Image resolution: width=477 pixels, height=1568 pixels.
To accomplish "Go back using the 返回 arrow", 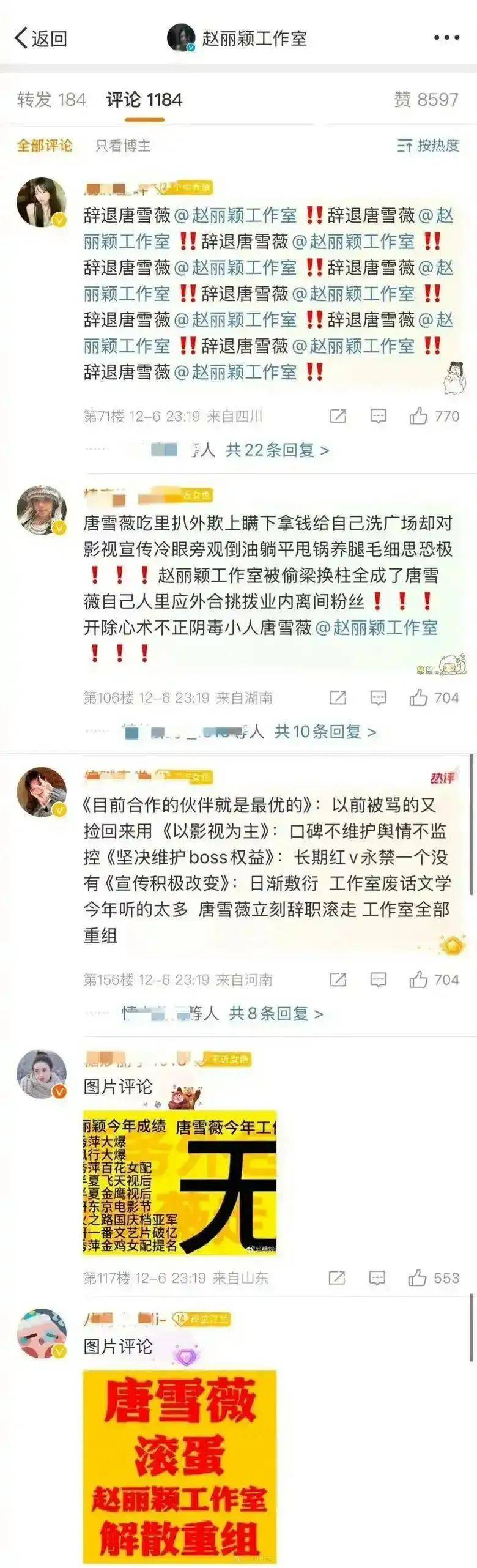I will (39, 39).
